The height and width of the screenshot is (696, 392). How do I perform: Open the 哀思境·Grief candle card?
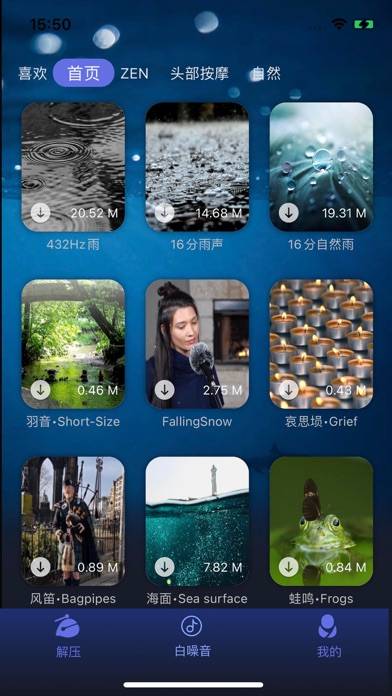click(x=321, y=344)
